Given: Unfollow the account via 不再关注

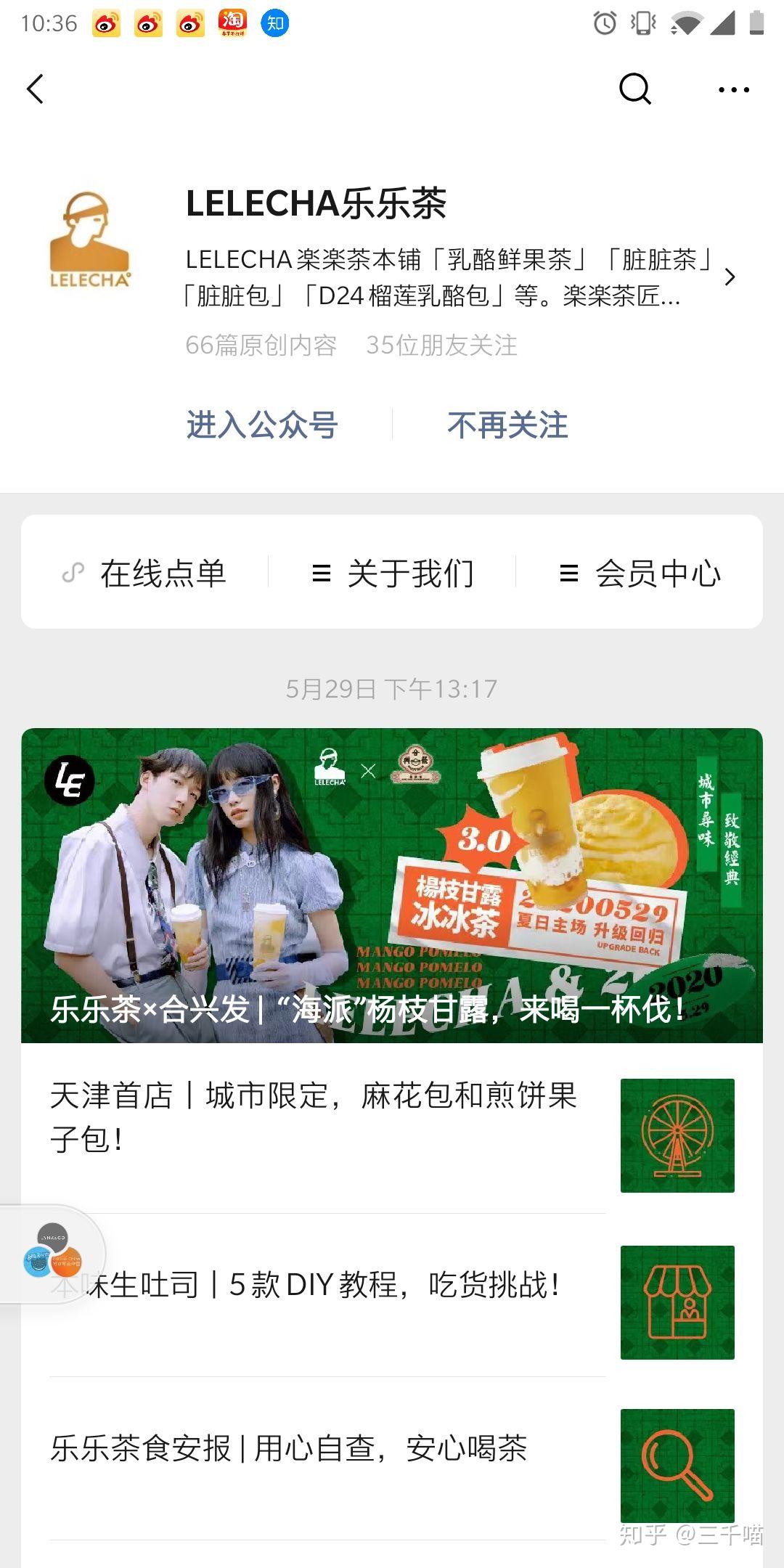Looking at the screenshot, I should 507,425.
